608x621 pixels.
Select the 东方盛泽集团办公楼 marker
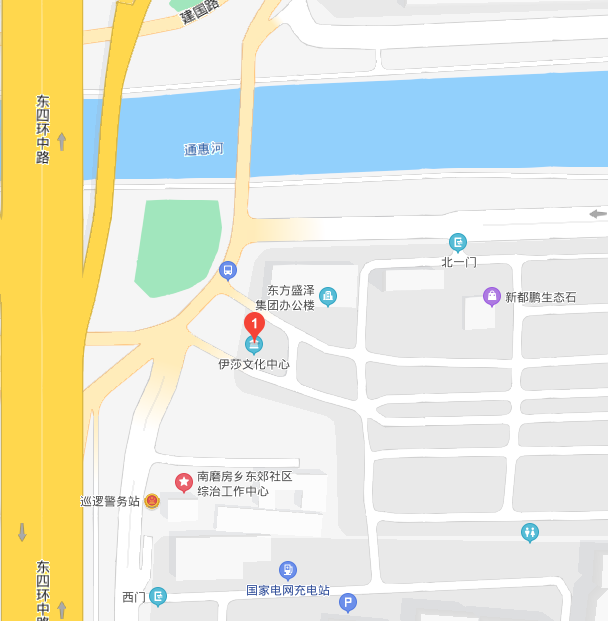[x=328, y=296]
